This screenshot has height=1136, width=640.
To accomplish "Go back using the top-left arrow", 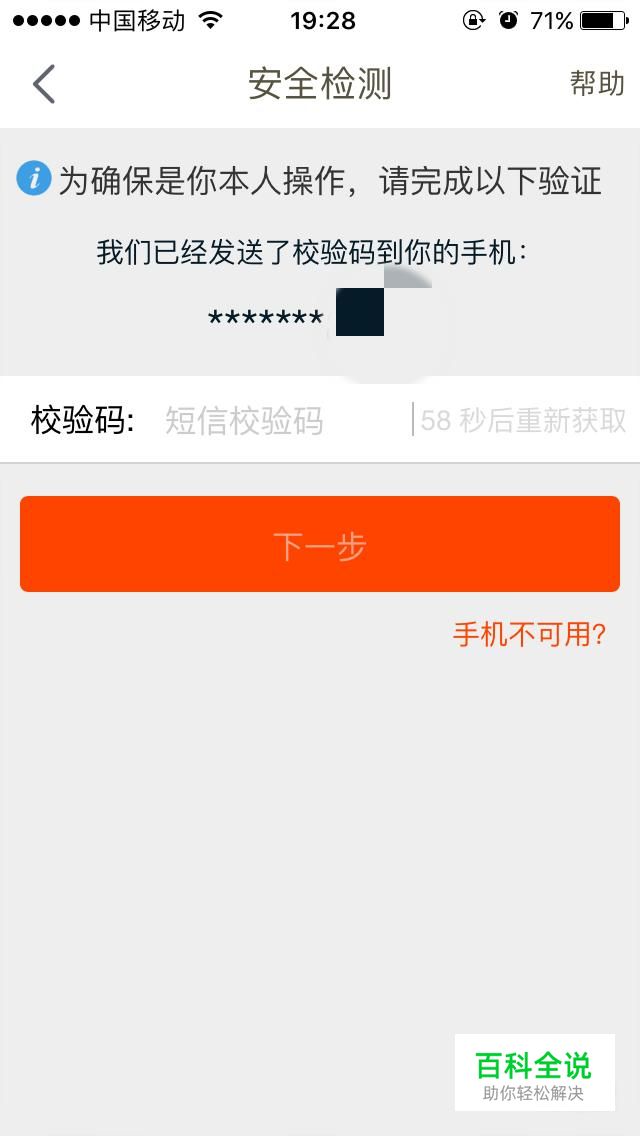I will [44, 84].
